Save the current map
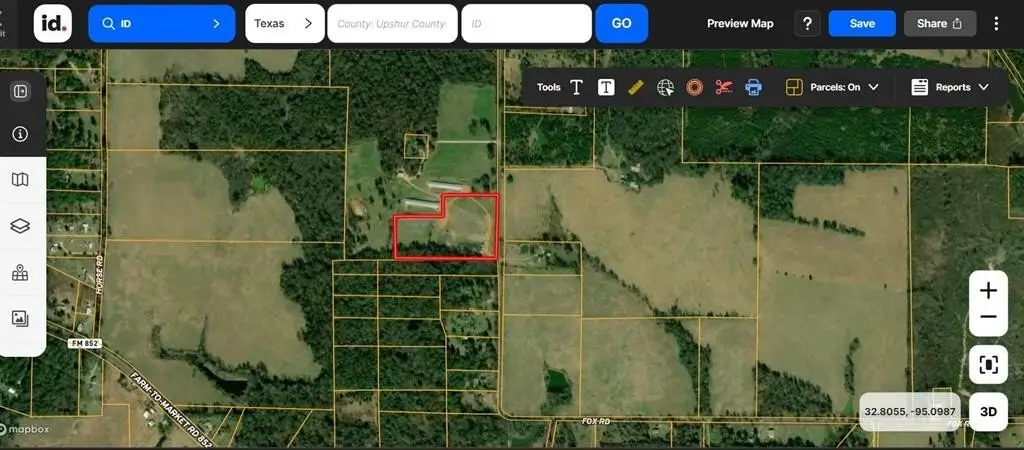The width and height of the screenshot is (1024, 450). (862, 23)
